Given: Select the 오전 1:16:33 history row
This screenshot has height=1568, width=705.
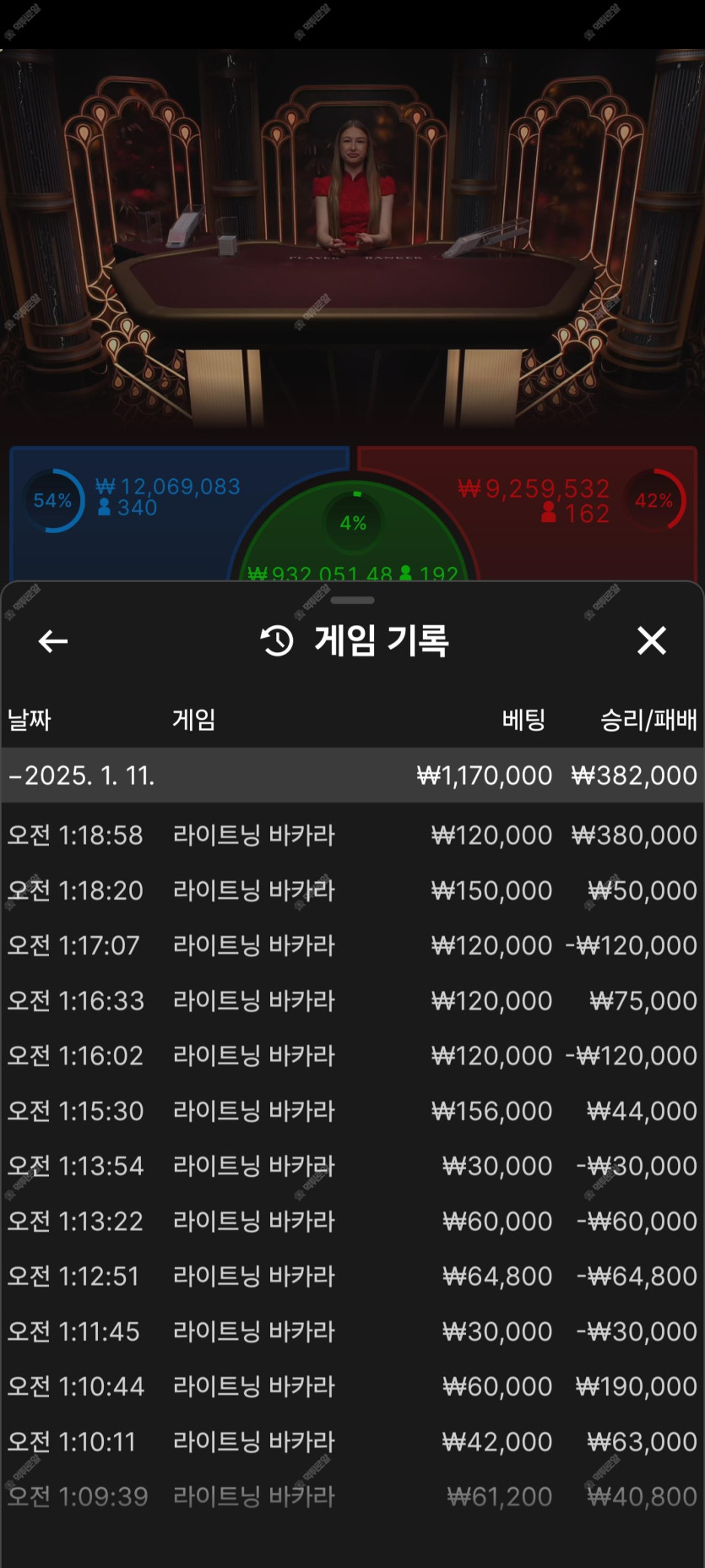Looking at the screenshot, I should [352, 1001].
